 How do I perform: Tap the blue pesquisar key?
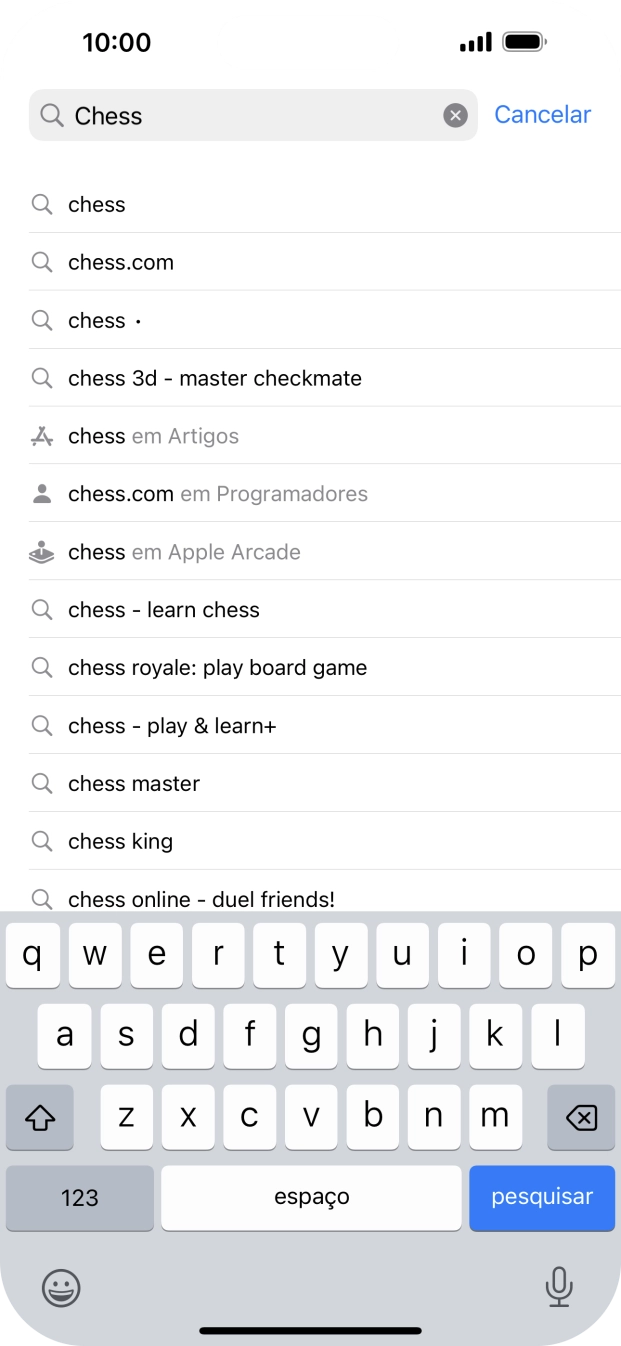coord(542,1198)
